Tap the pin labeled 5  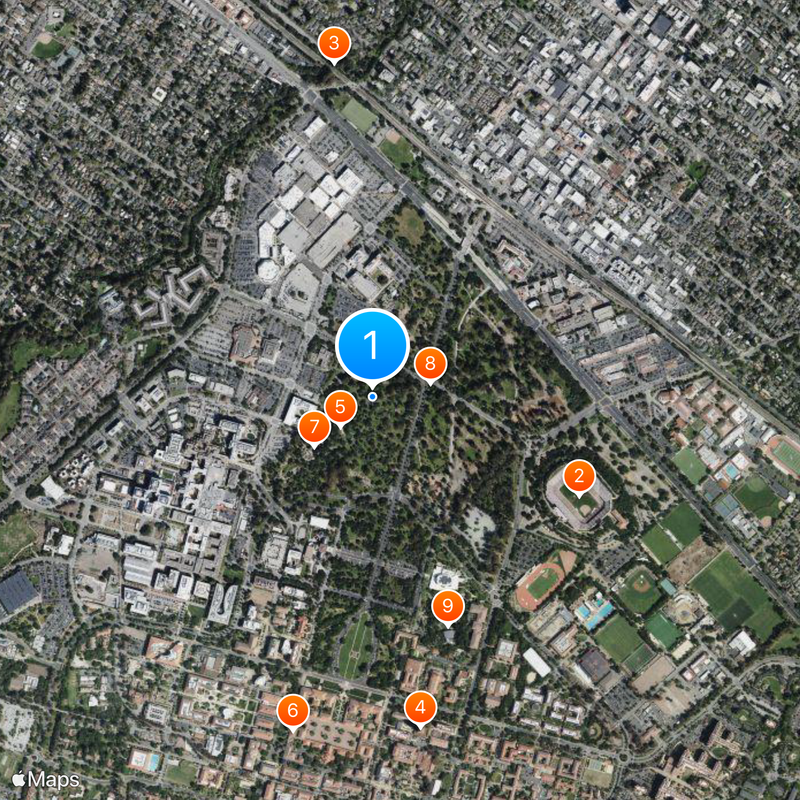coord(341,407)
